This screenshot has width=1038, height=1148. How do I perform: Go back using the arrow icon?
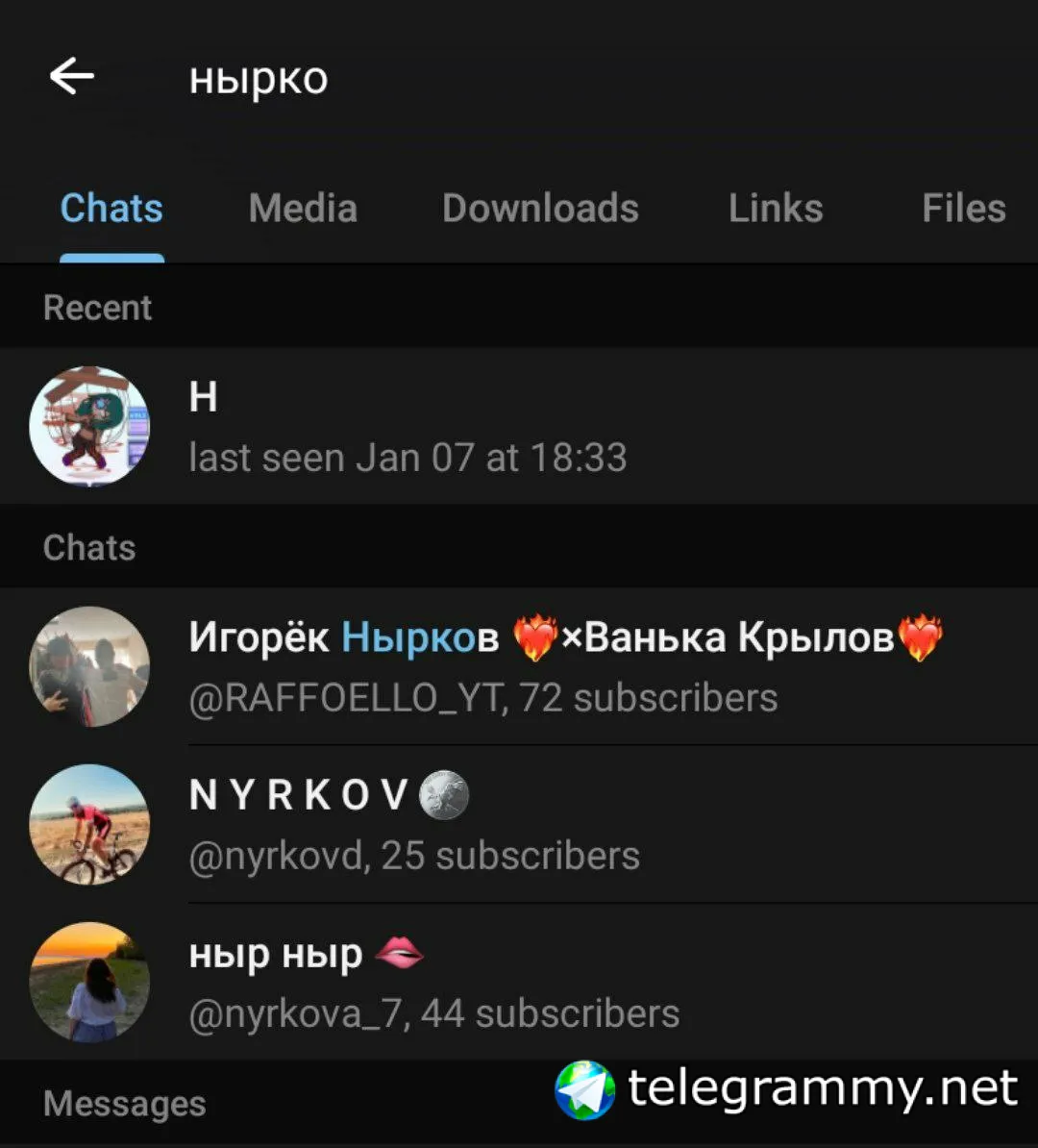(x=72, y=76)
